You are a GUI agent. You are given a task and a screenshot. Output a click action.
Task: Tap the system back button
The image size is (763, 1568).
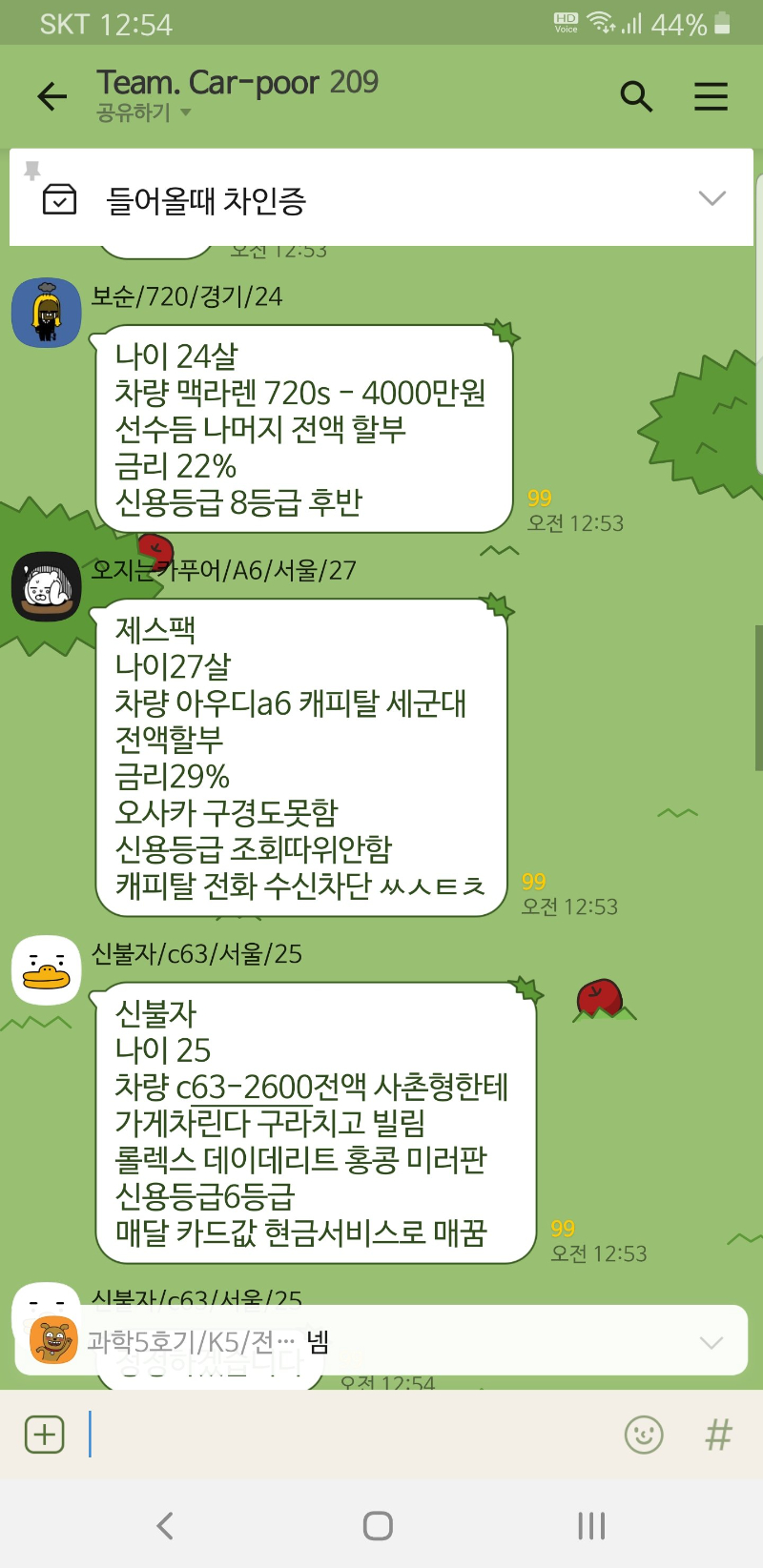coord(165,1526)
